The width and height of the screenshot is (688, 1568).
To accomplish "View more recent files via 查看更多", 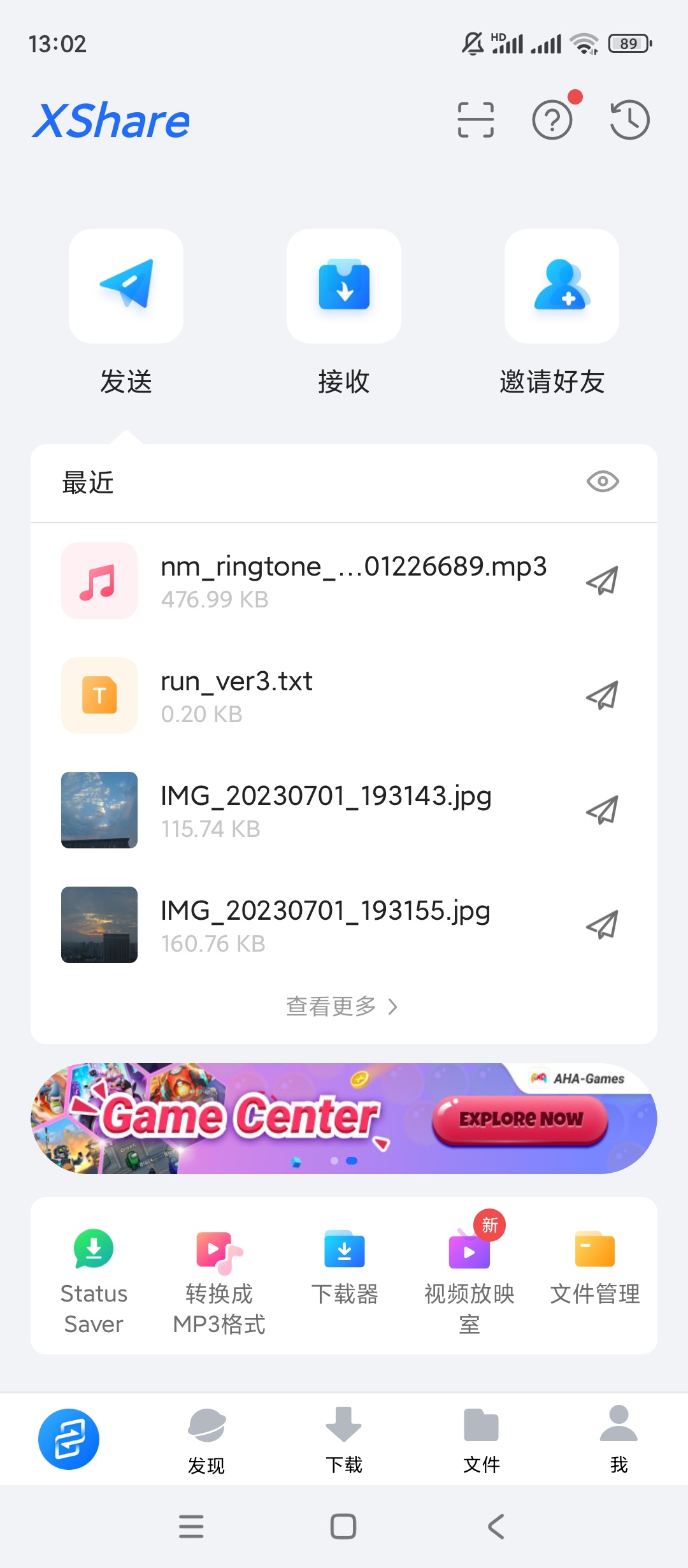I will 342,1006.
